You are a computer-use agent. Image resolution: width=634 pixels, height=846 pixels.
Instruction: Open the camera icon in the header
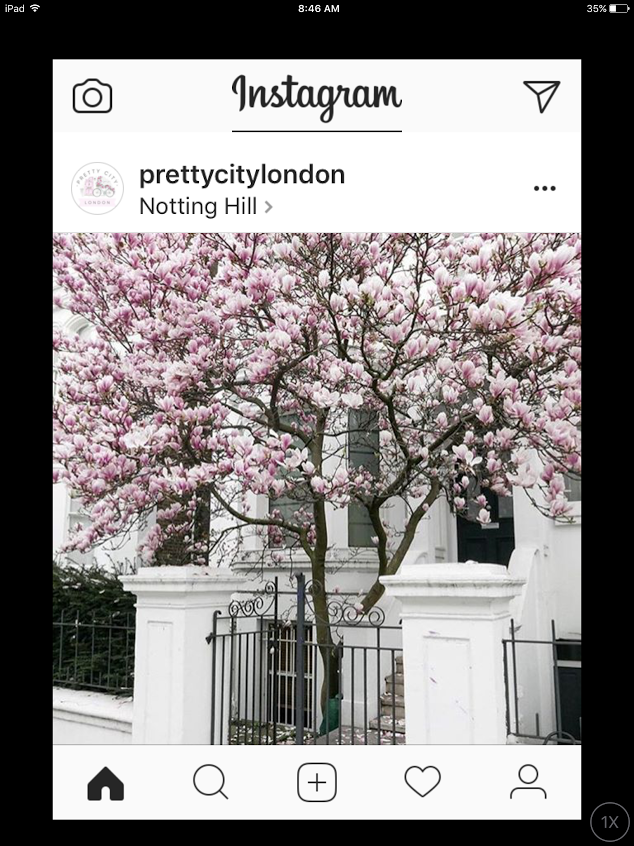(92, 96)
